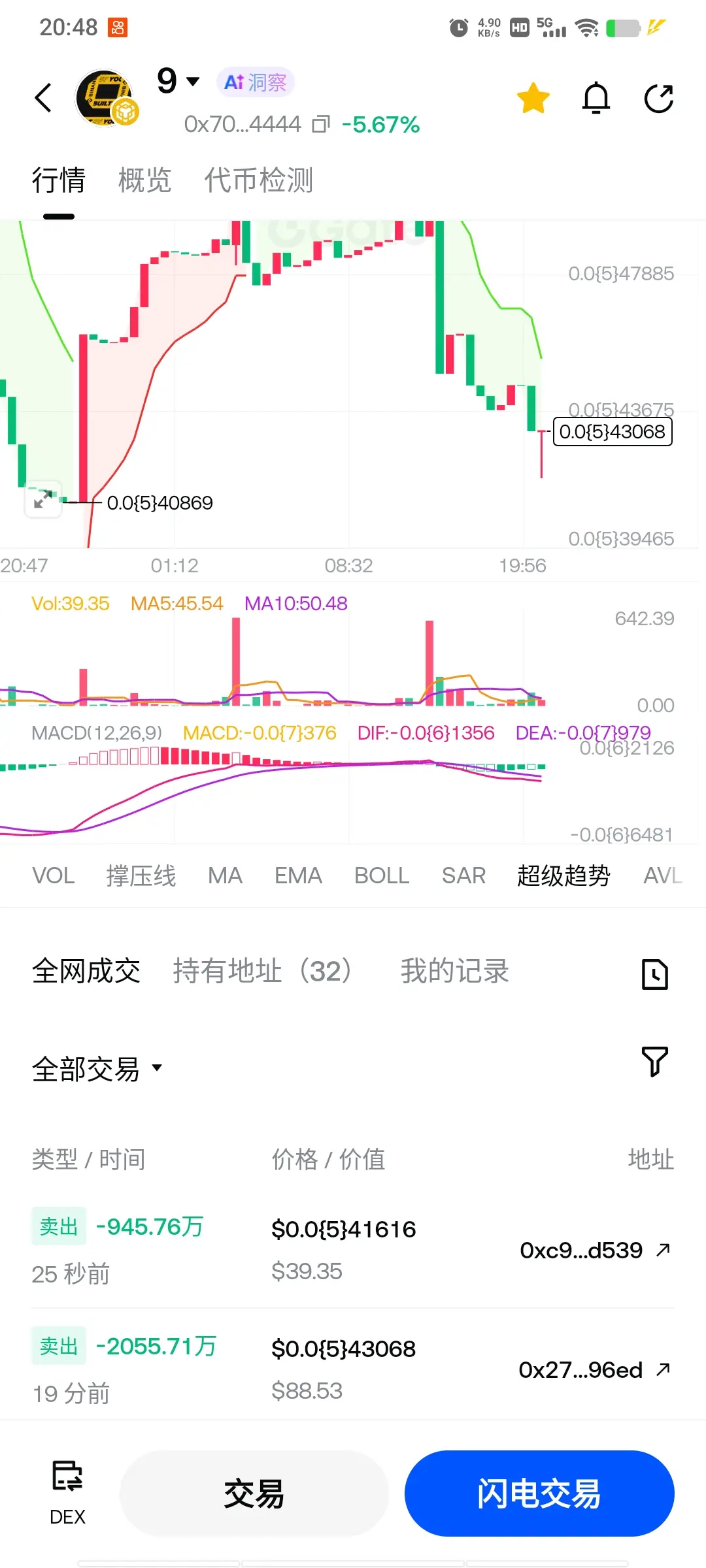
Task: Open the 全部交易 dropdown
Action: 97,1069
